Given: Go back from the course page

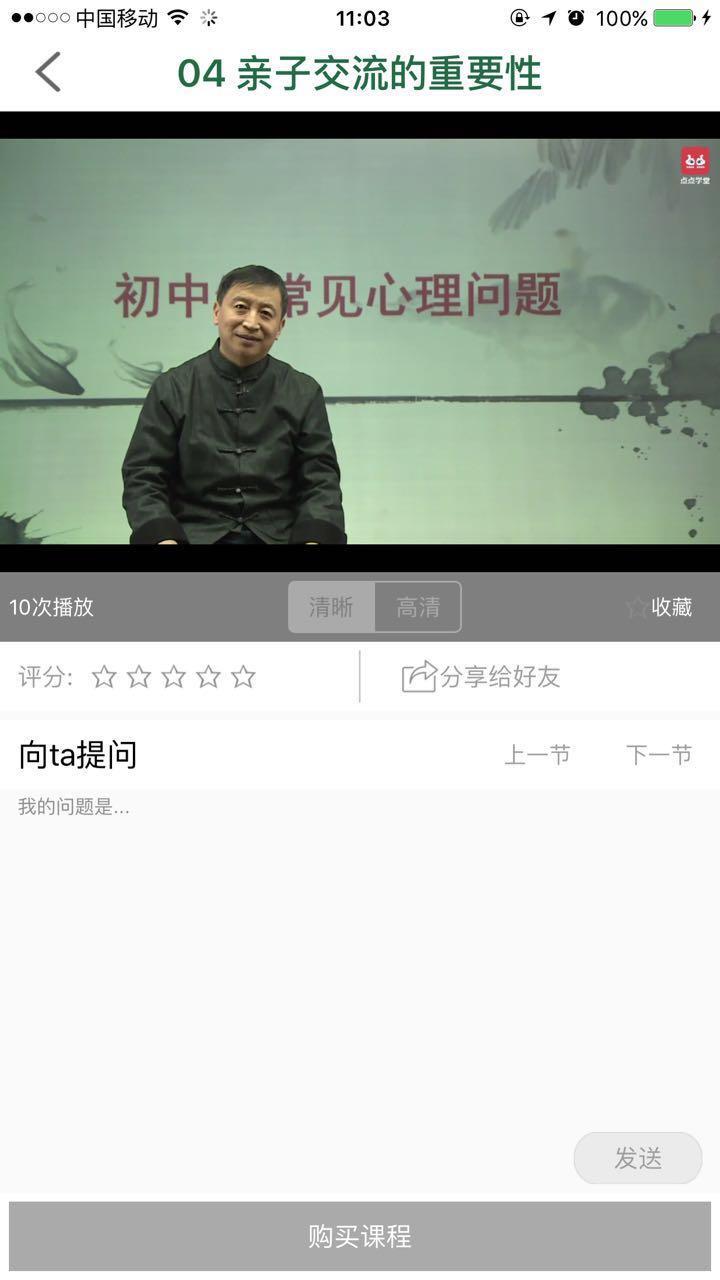Looking at the screenshot, I should pos(47,73).
